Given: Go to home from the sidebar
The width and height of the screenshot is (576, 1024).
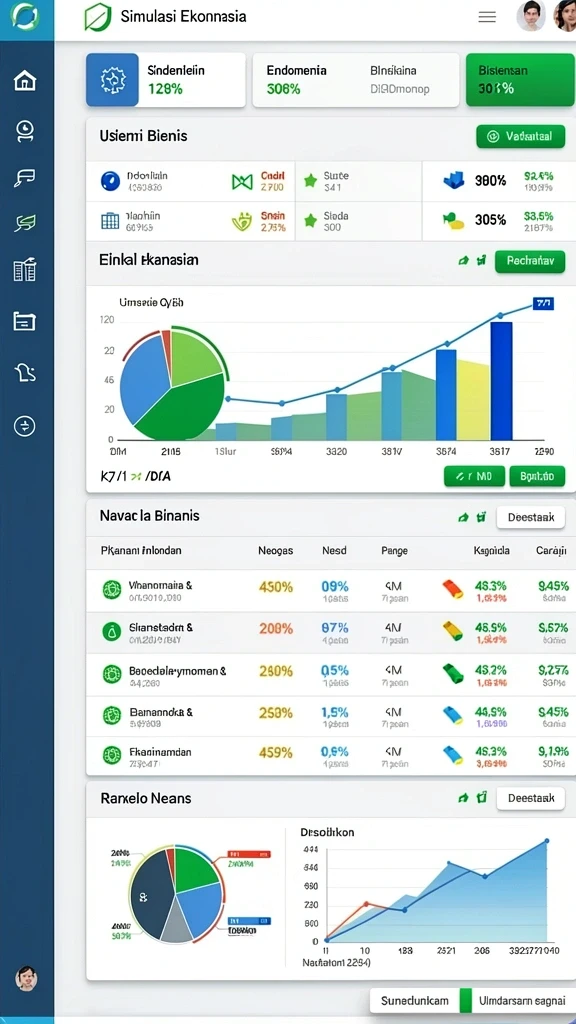Looking at the screenshot, I should point(25,81).
